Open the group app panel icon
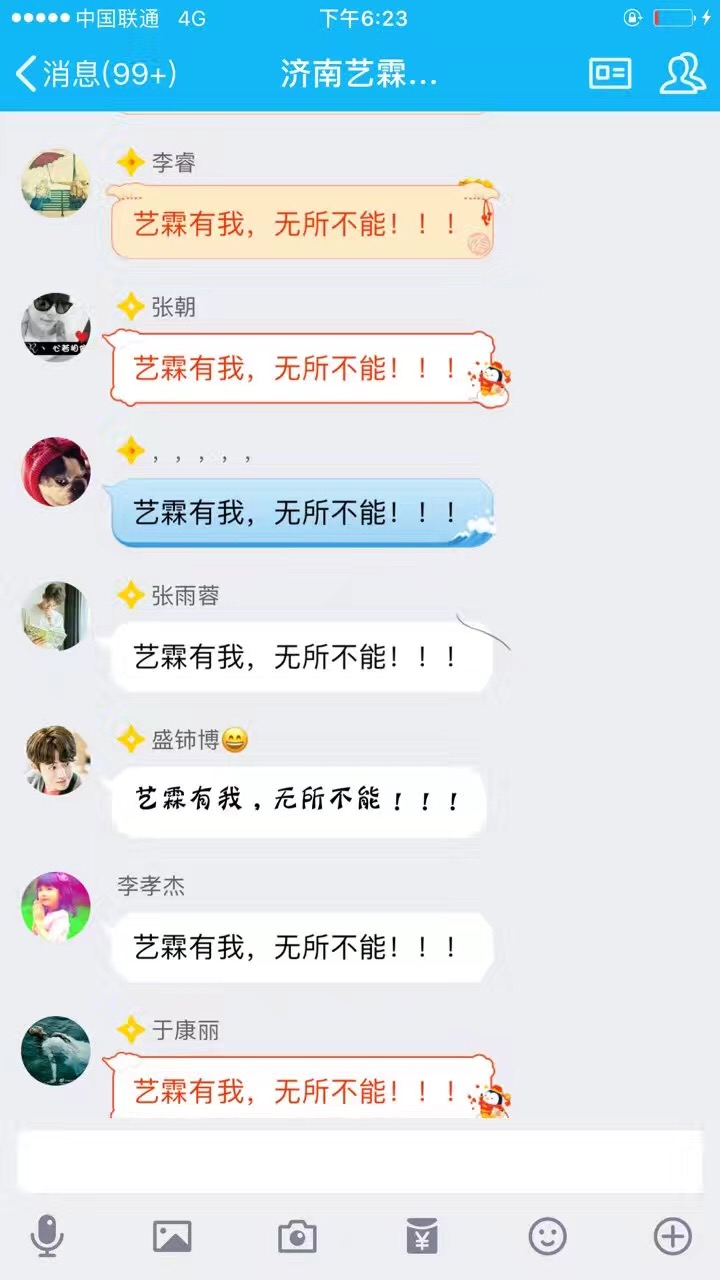 609,74
